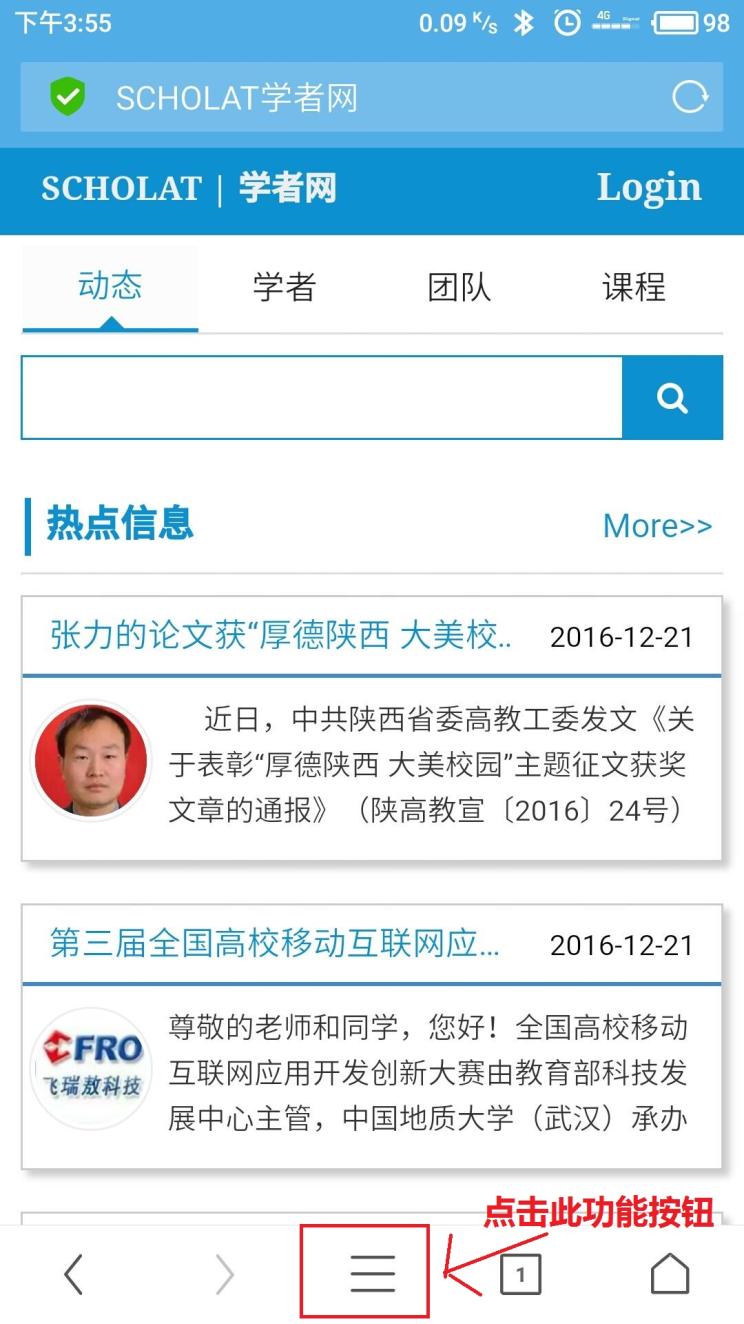744x1324 pixels.
Task: Switch to the 团队 tab
Action: coord(459,288)
